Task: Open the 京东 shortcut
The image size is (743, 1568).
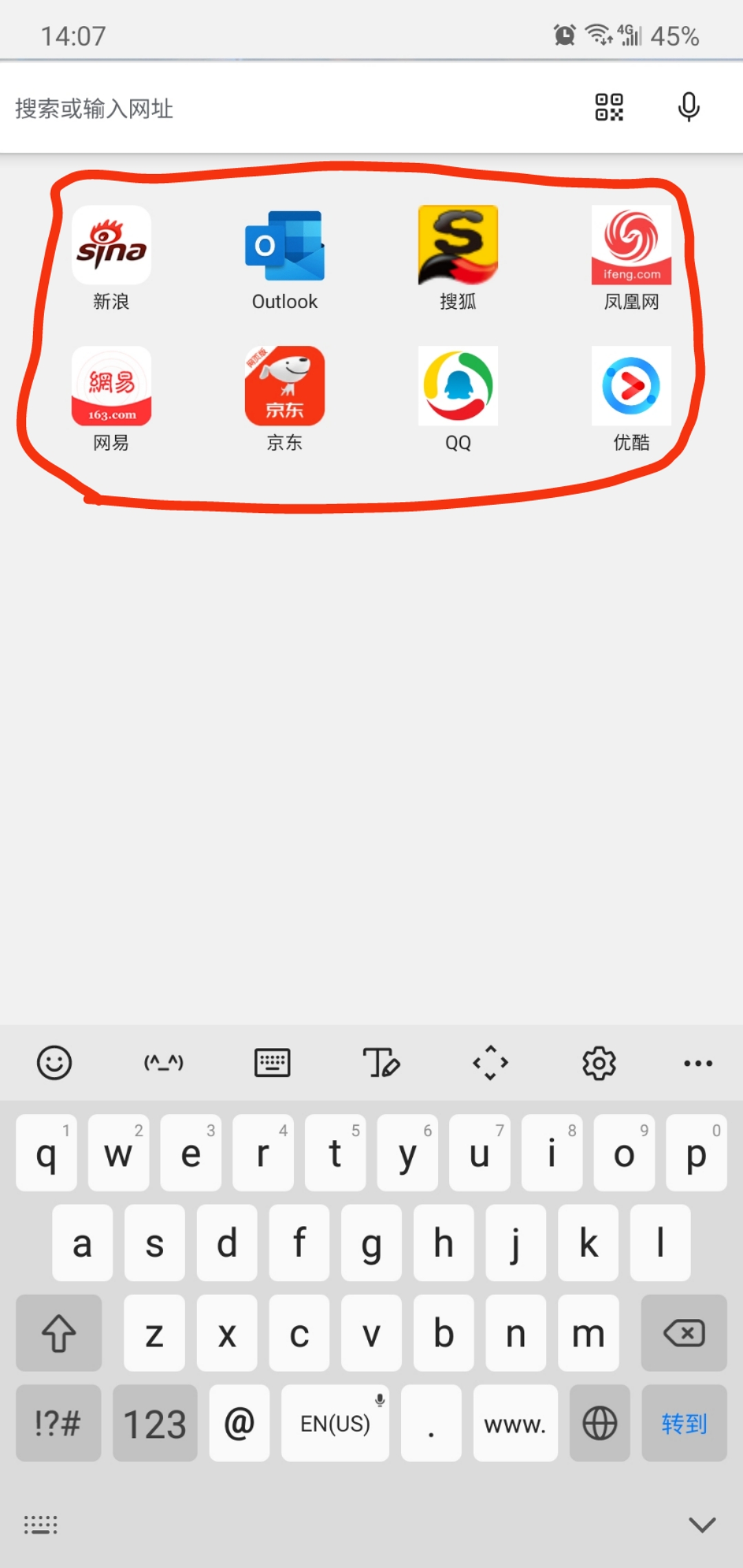Action: point(285,400)
